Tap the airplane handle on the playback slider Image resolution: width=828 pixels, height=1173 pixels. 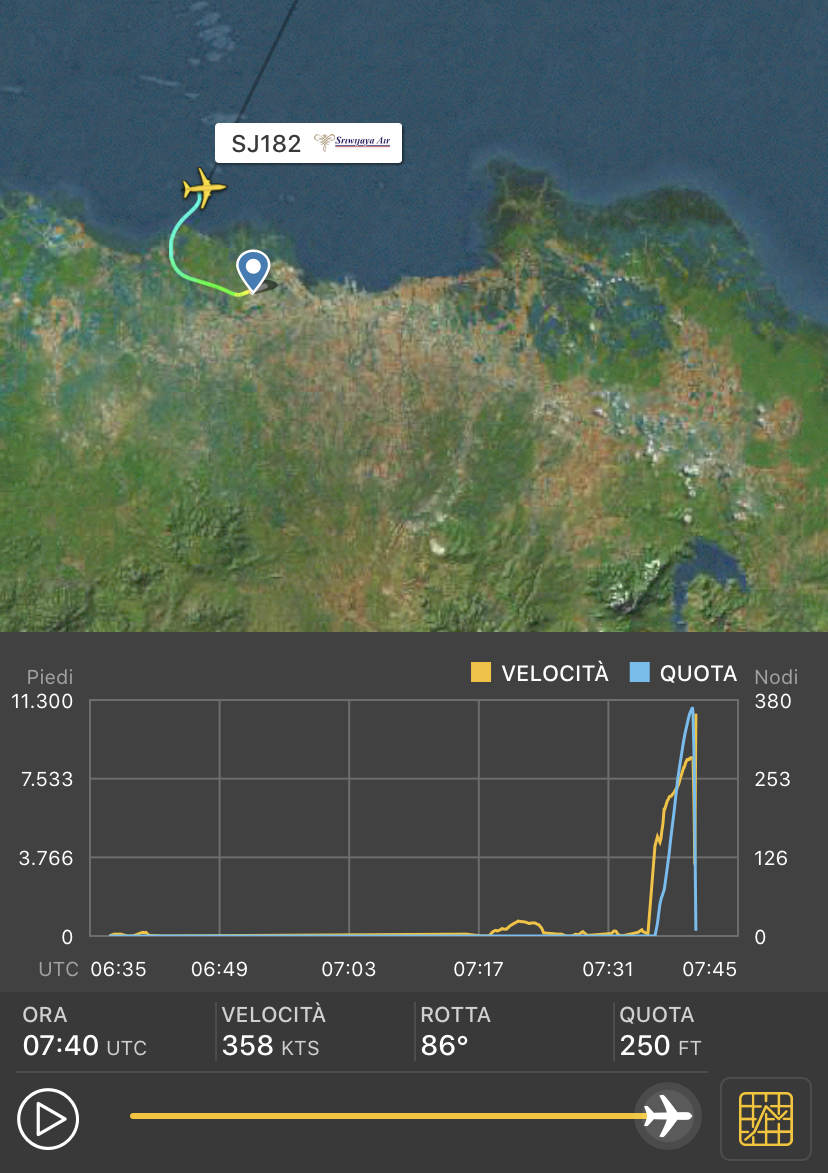[667, 1115]
